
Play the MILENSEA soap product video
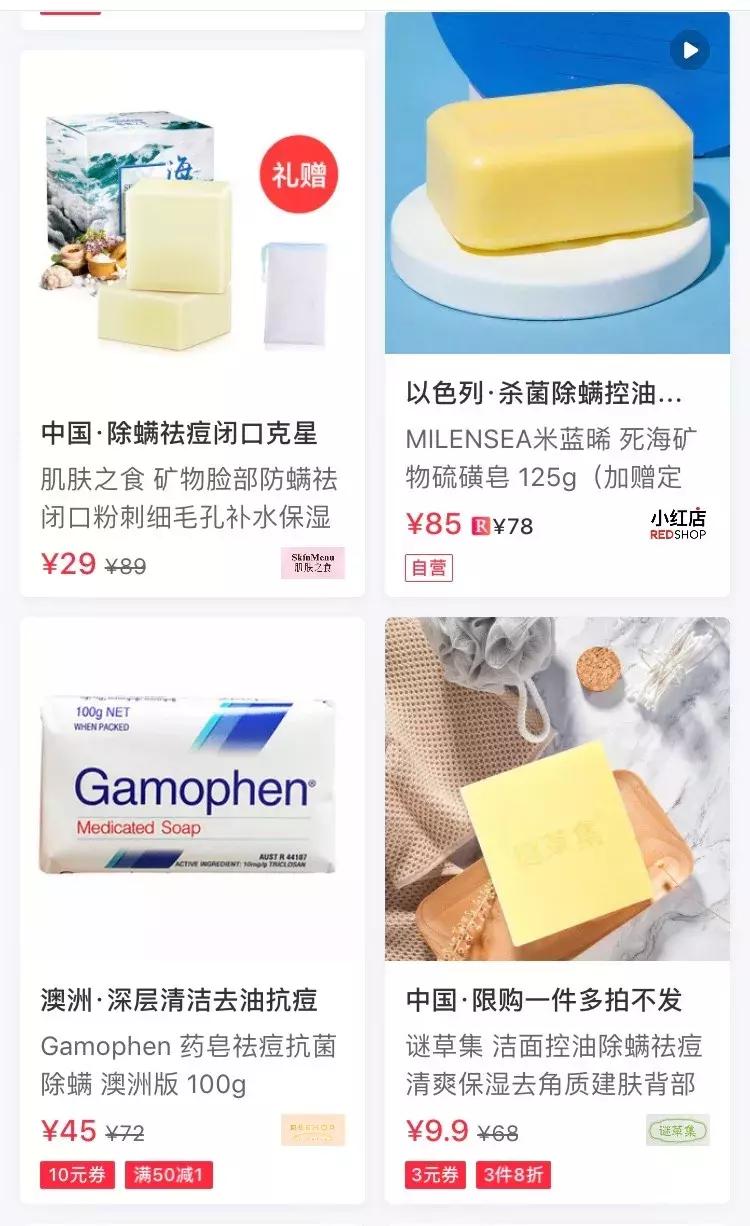[689, 49]
